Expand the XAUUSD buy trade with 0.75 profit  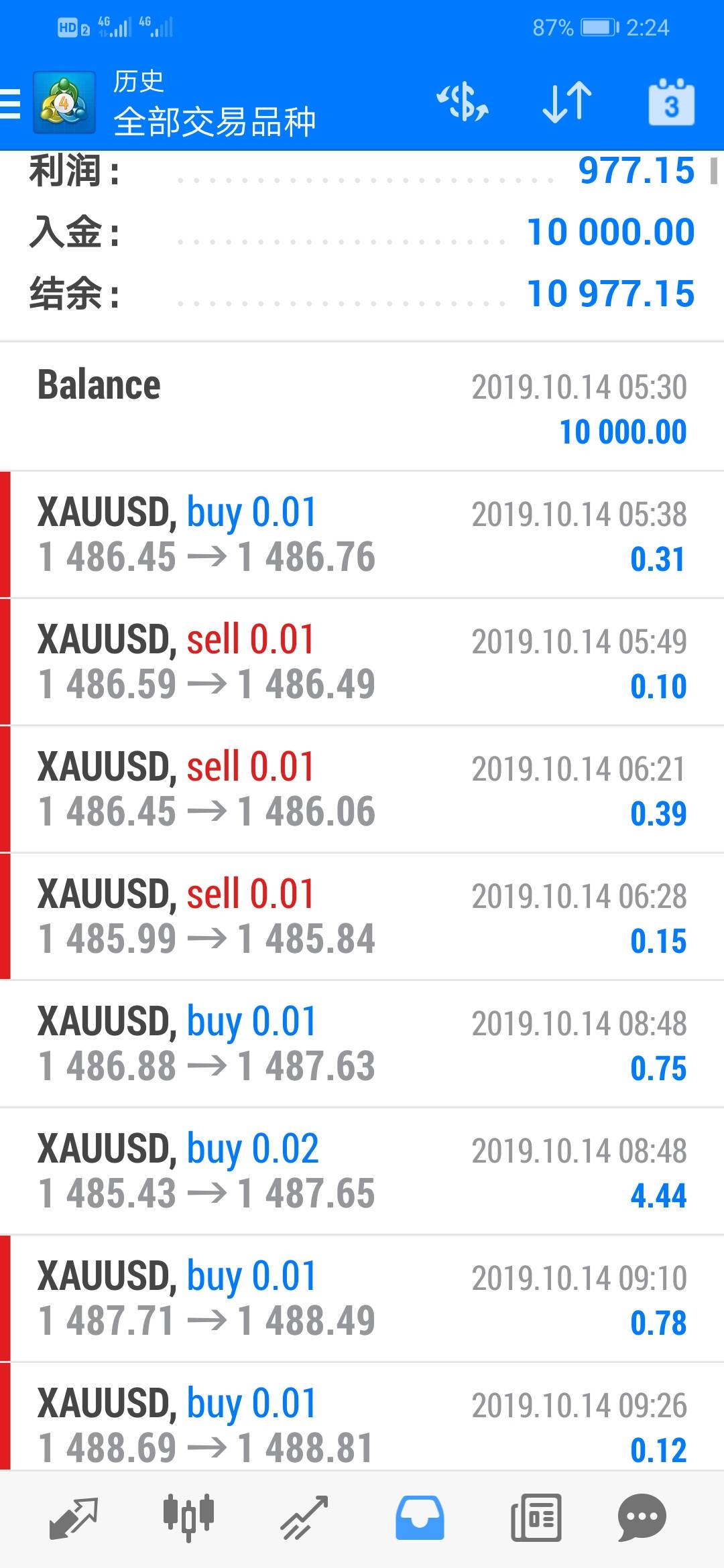click(x=362, y=1044)
